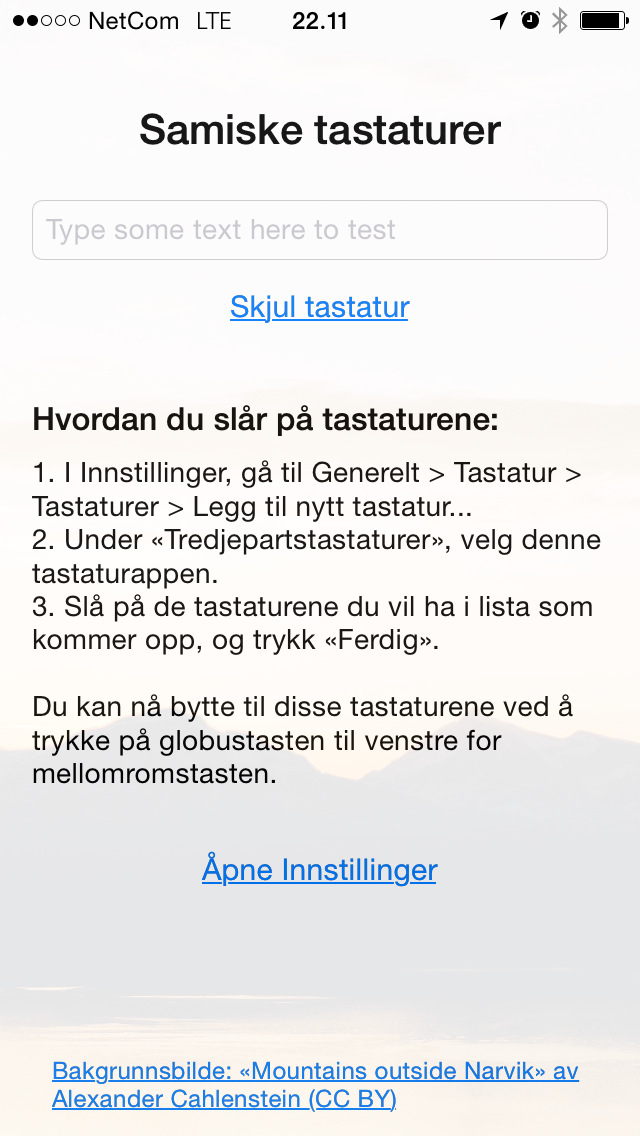Open Åpne Innstillinger link
640x1136 pixels.
point(320,869)
